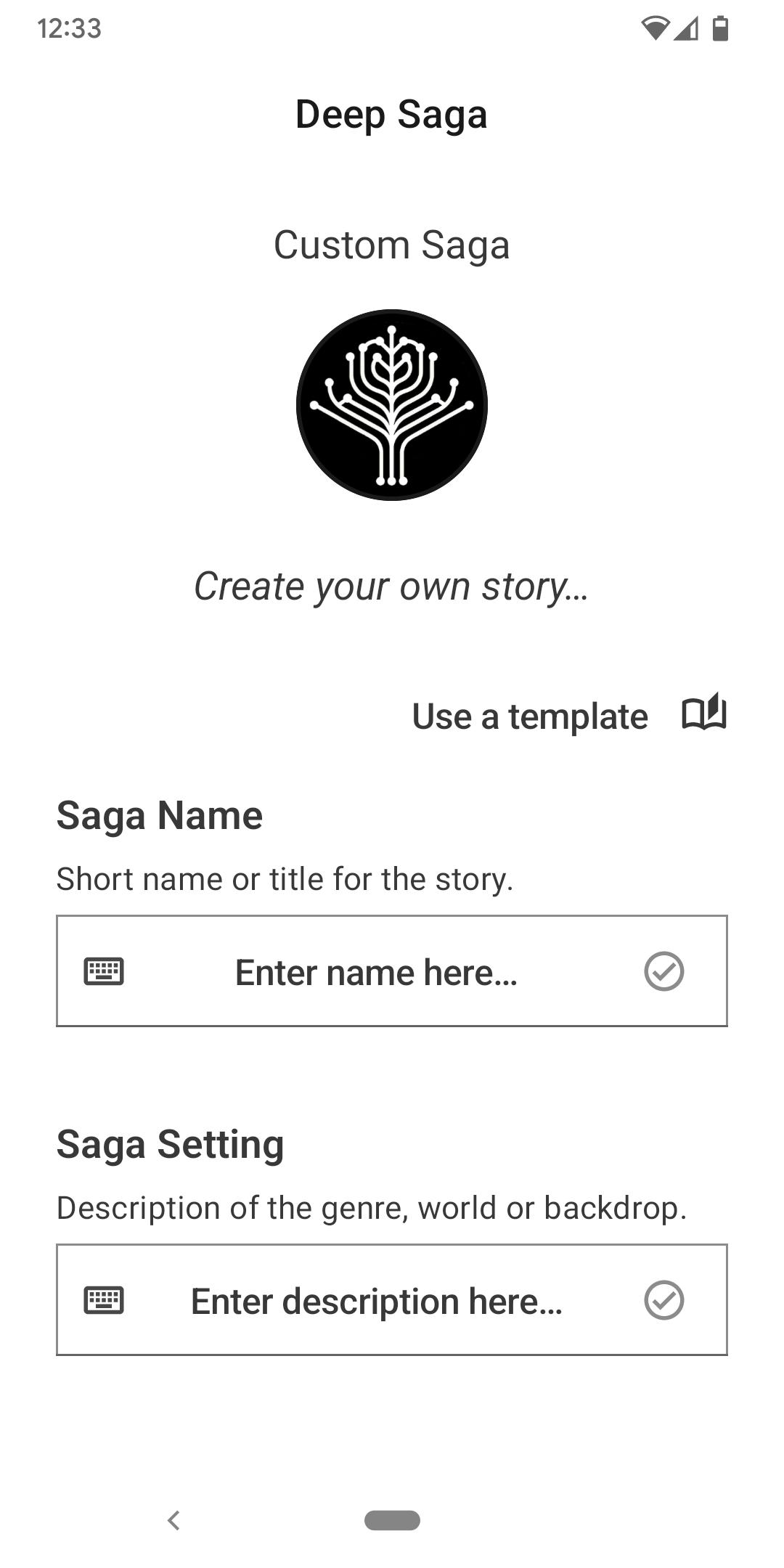Enter a name in the Saga Name field
This screenshot has height=1568, width=784.
[x=392, y=971]
